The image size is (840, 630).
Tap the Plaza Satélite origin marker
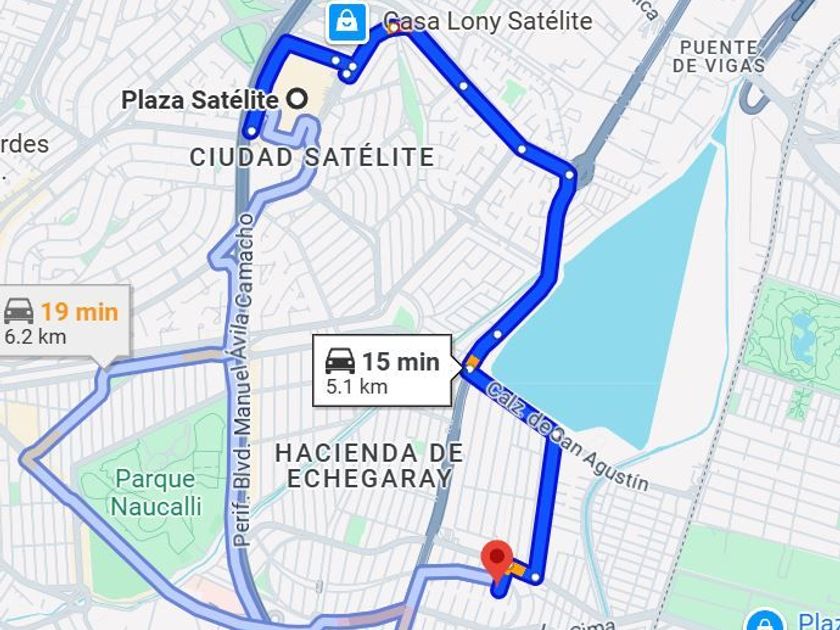pyautogui.click(x=297, y=98)
